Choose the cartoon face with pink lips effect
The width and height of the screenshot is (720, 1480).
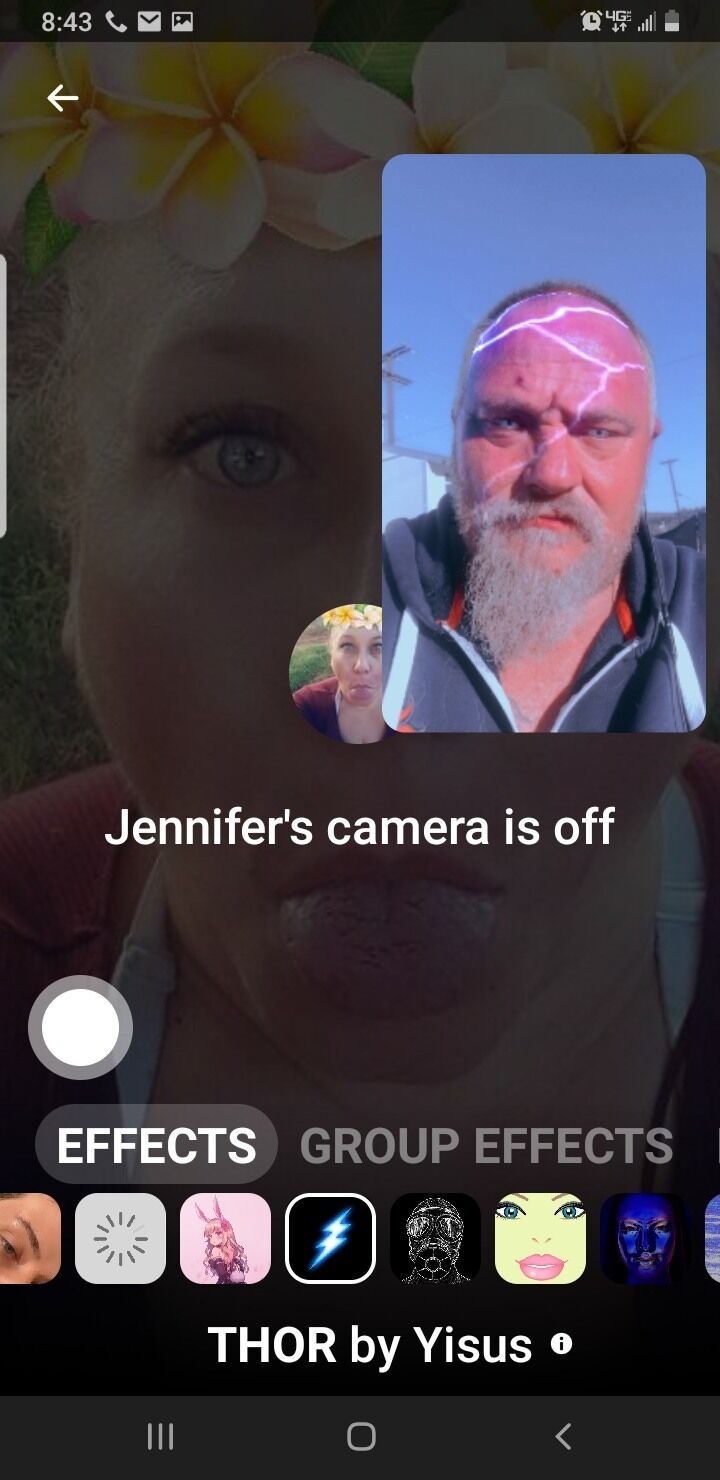(540, 1238)
